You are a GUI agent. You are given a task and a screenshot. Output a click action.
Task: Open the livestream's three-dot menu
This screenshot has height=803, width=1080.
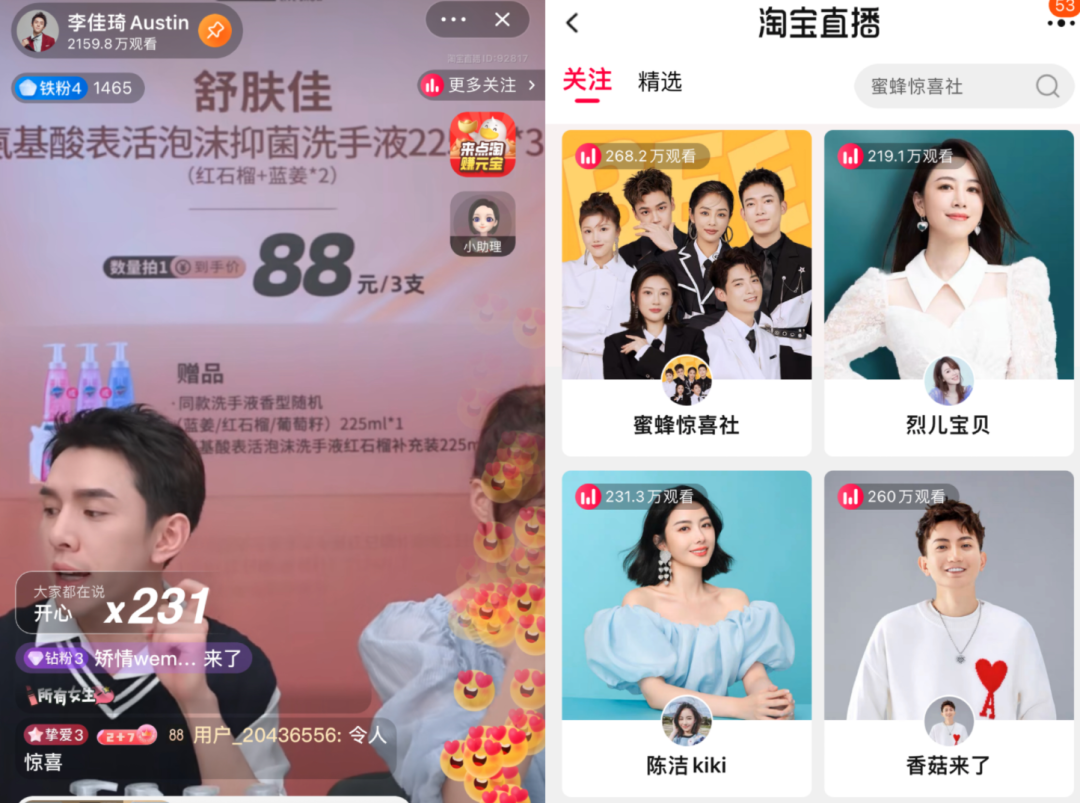point(453,20)
